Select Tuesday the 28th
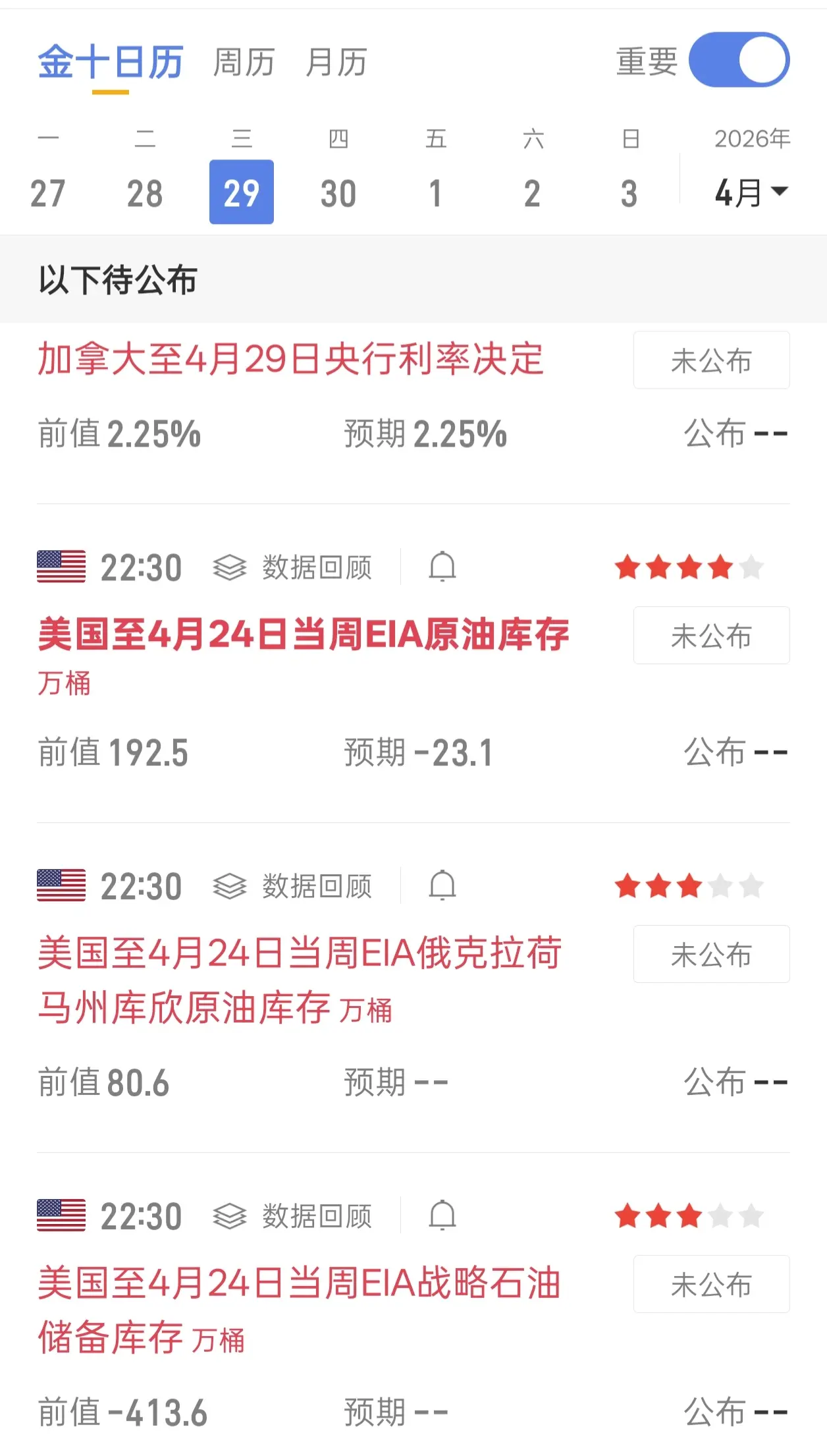This screenshot has width=827, height=1456. point(145,192)
